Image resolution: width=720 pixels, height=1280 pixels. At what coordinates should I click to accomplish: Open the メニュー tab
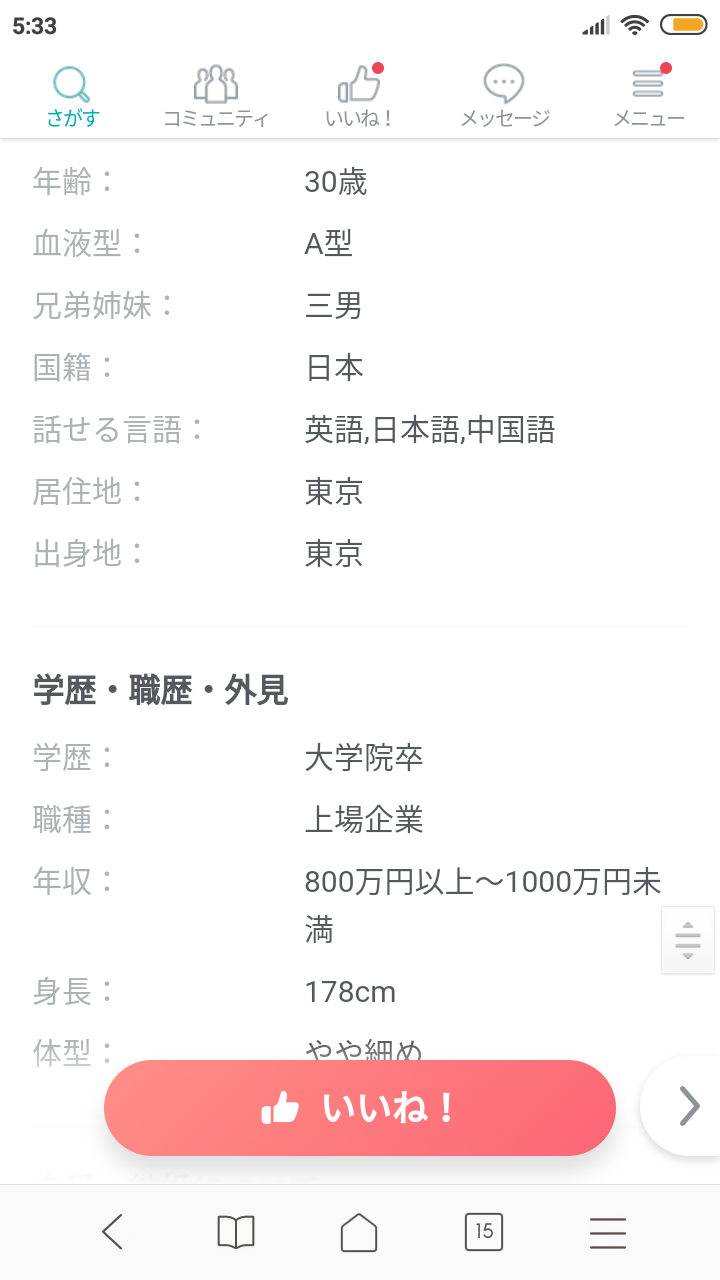coord(648,97)
